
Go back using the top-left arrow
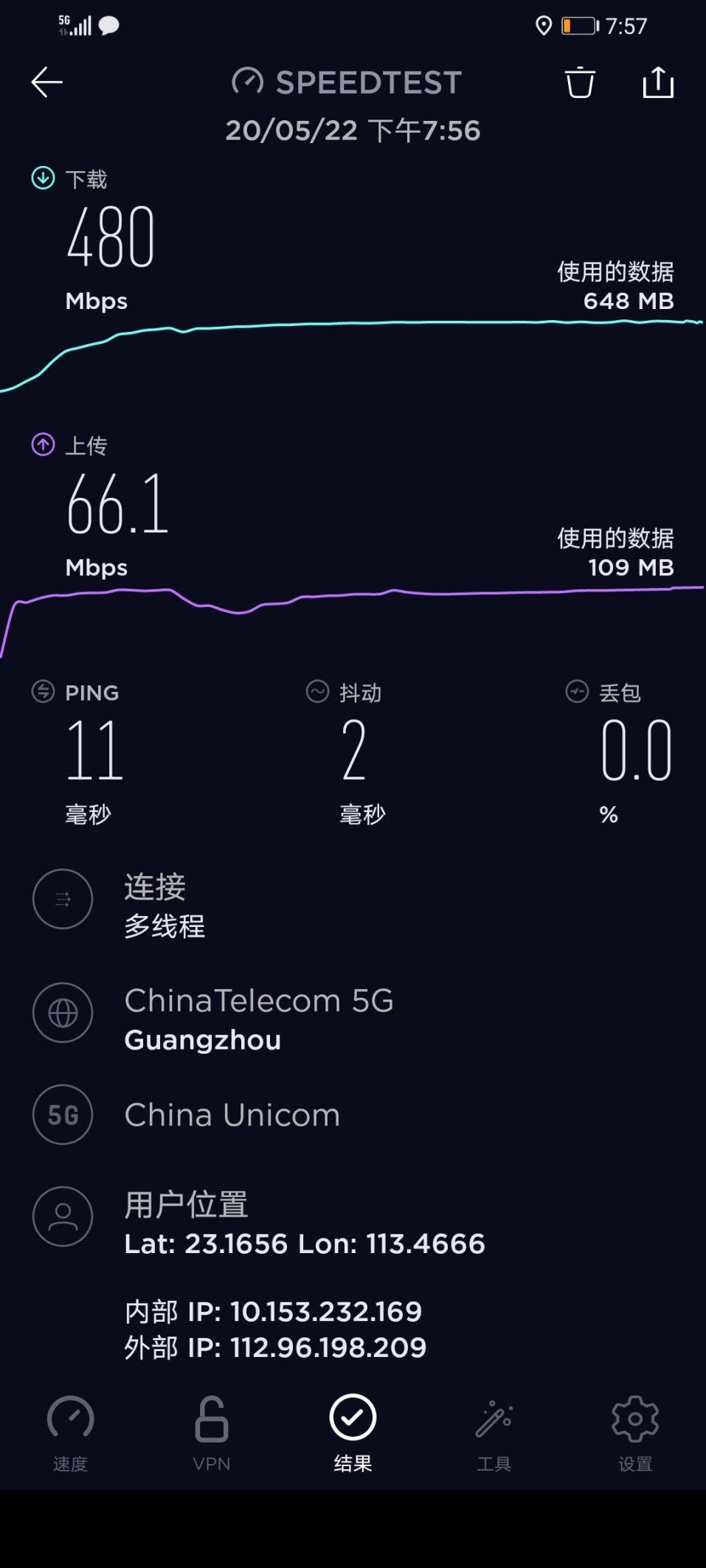coord(46,82)
